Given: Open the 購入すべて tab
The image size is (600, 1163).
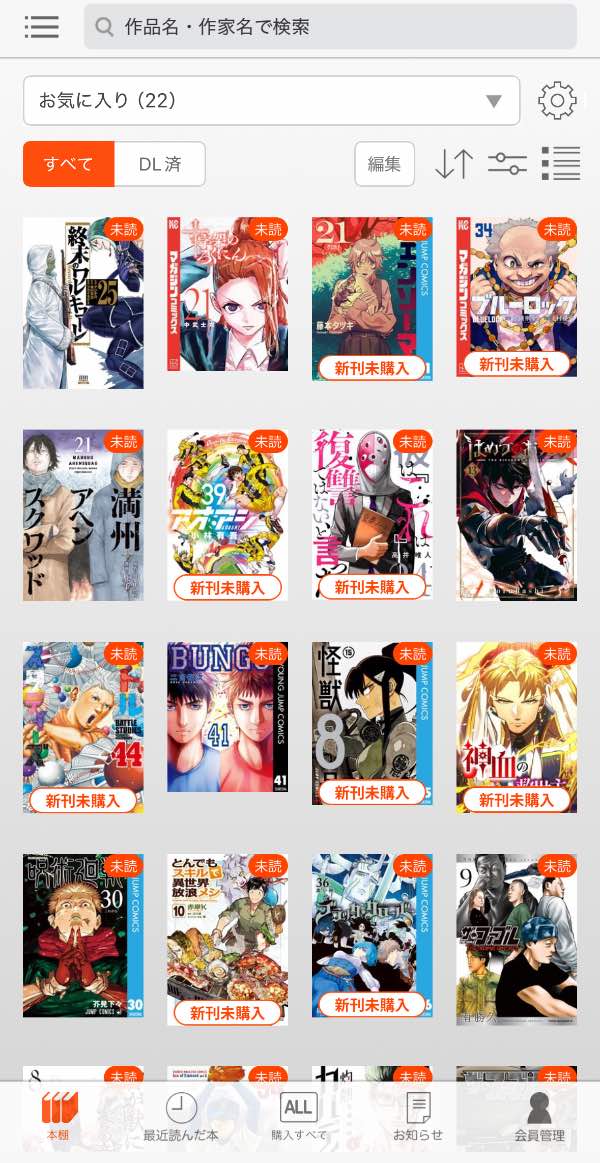Looking at the screenshot, I should [x=299, y=1118].
